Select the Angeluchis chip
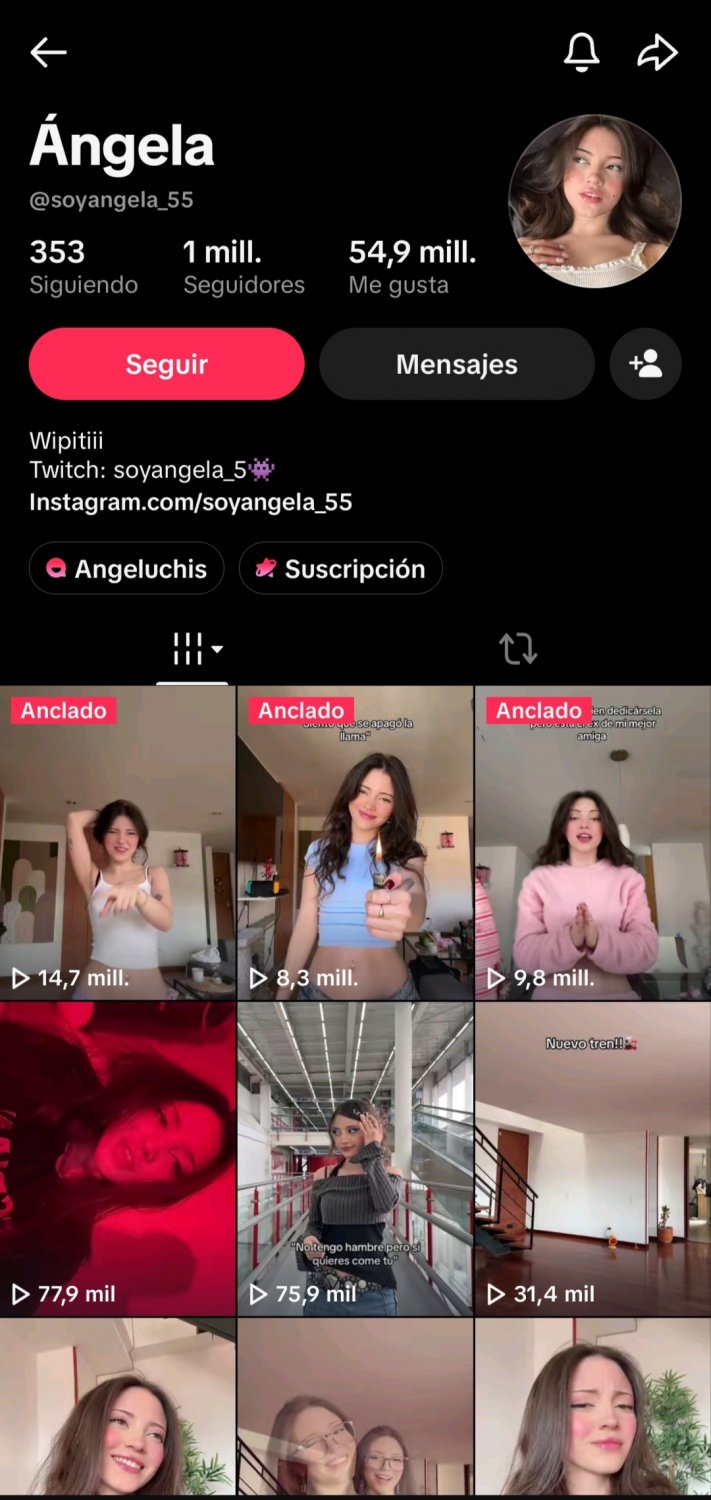This screenshot has width=711, height=1500. (x=126, y=568)
